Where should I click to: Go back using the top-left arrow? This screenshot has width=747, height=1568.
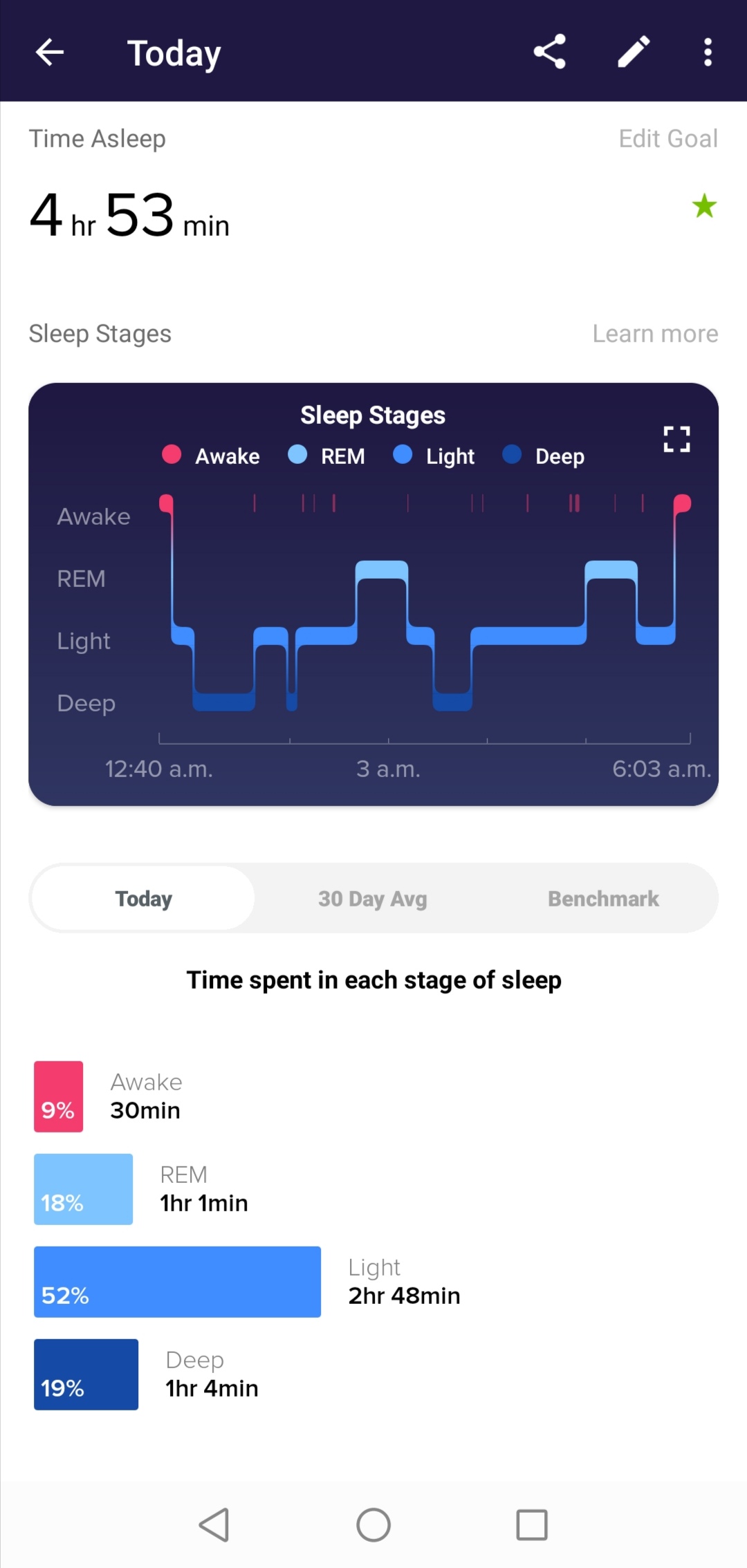coord(50,52)
